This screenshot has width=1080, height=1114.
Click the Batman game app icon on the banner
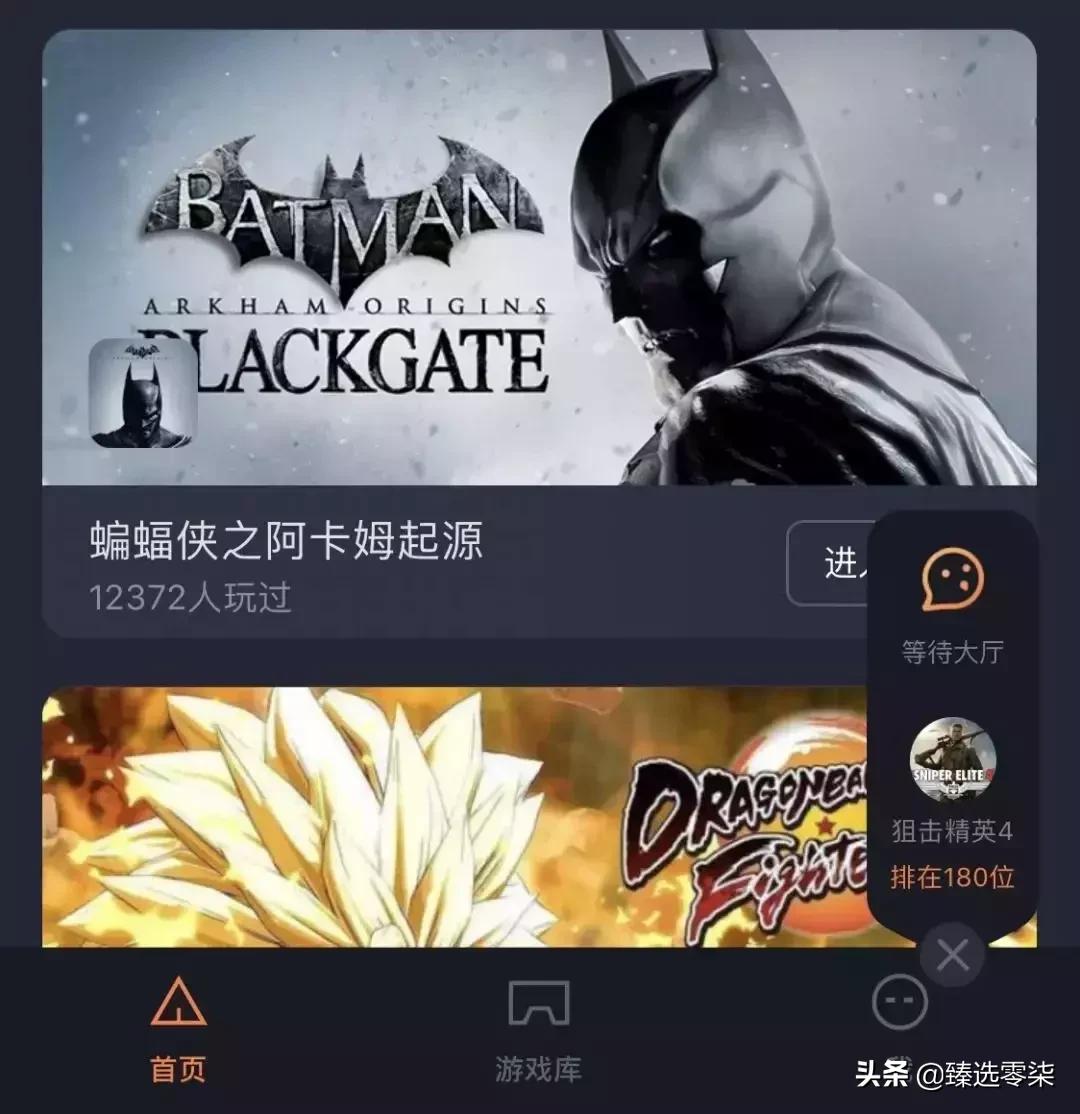(140, 394)
